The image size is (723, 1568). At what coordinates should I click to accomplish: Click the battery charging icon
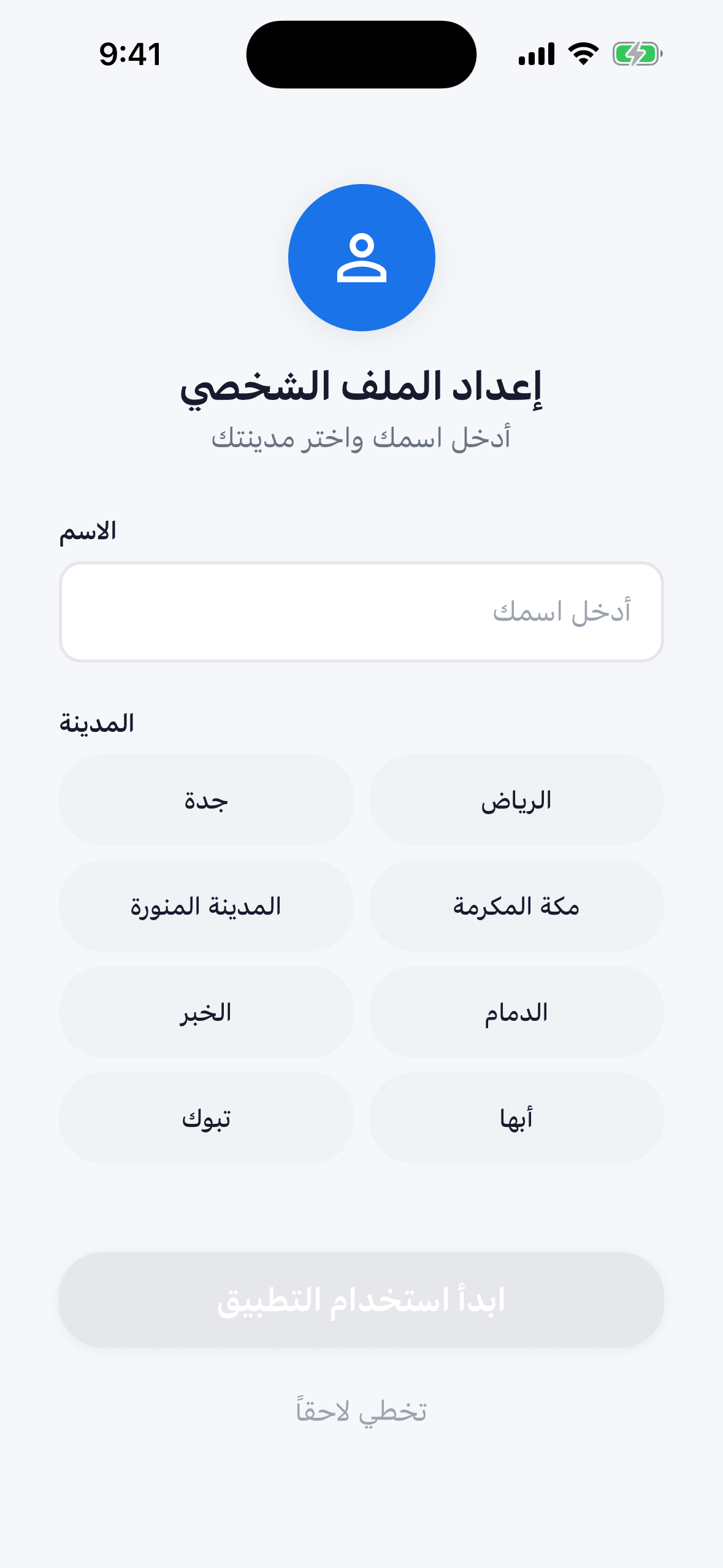click(x=635, y=54)
